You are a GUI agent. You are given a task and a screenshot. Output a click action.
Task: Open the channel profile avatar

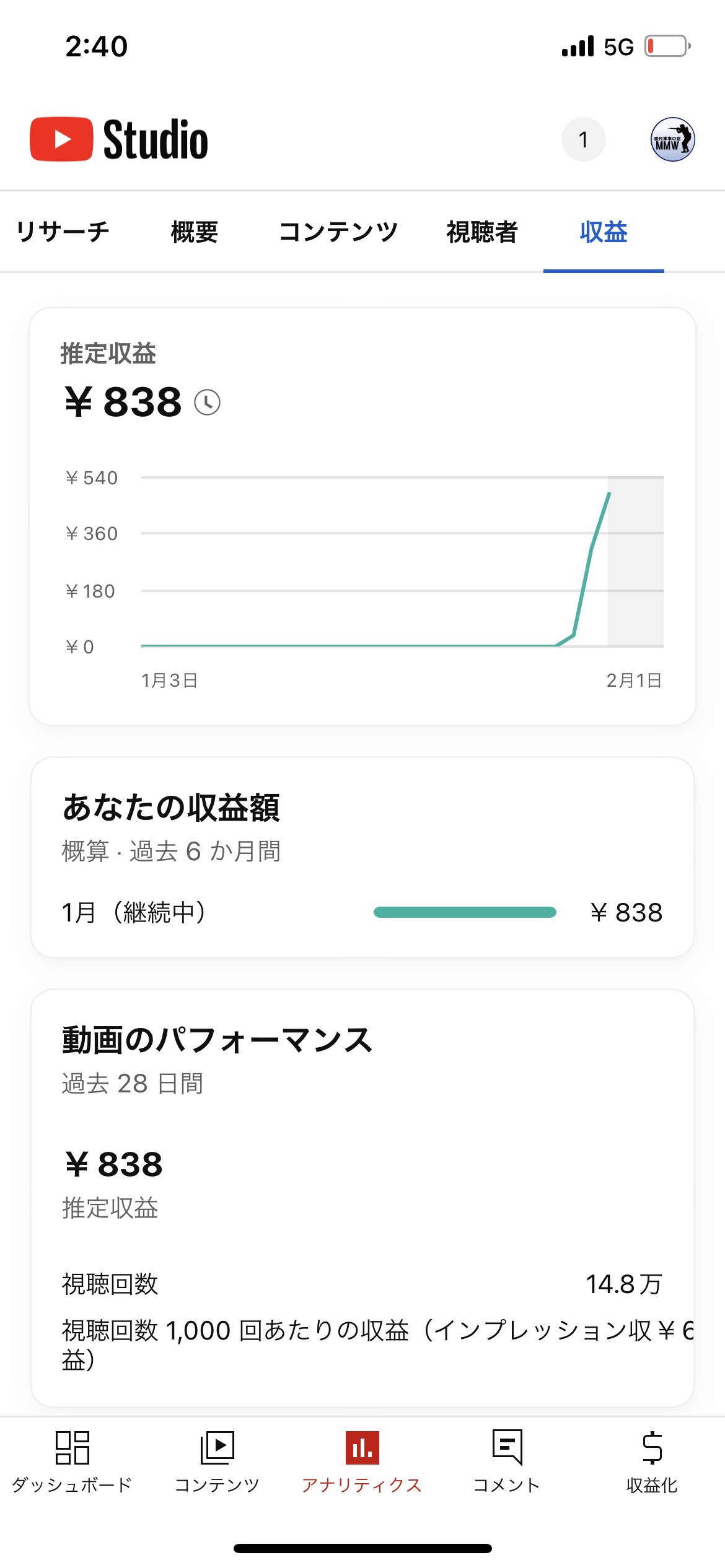pyautogui.click(x=672, y=139)
